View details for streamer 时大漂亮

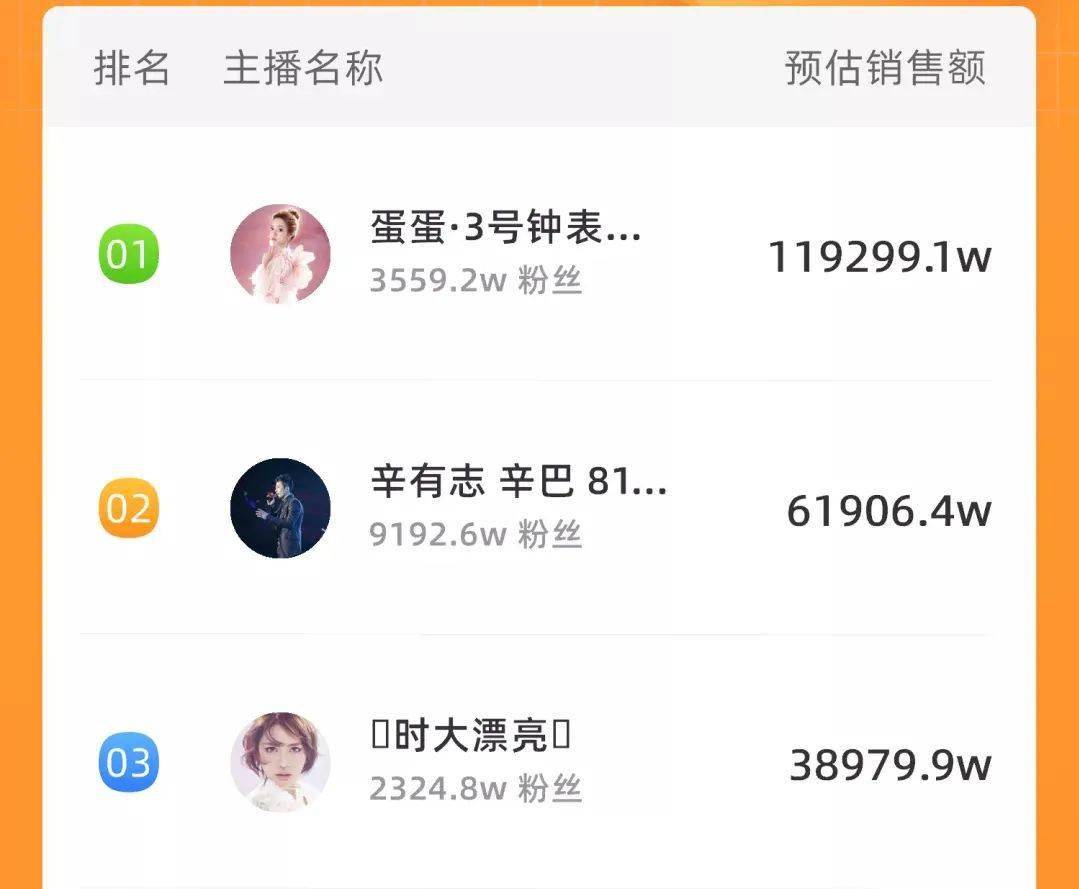(x=470, y=738)
